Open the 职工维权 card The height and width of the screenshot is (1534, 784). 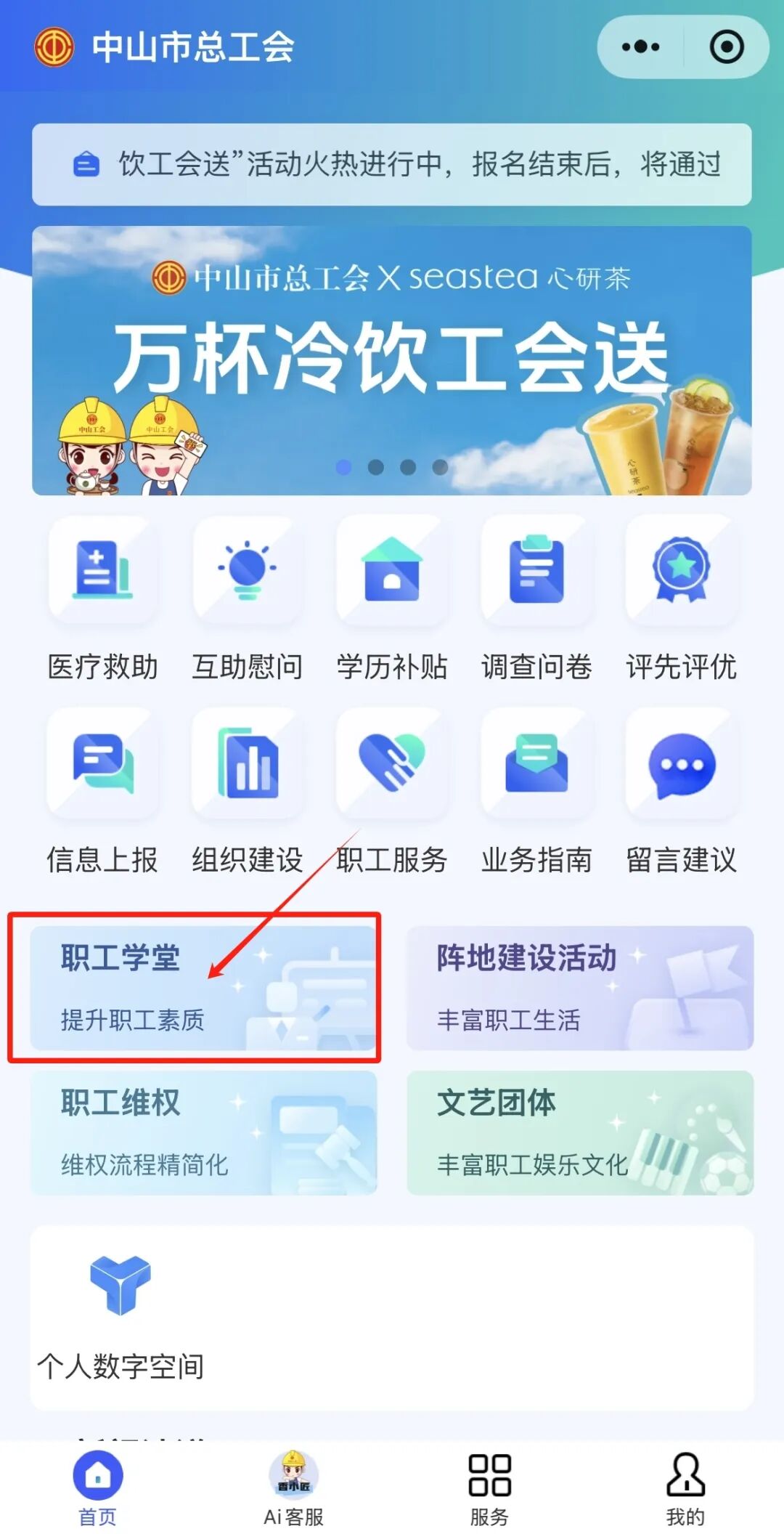(x=203, y=1132)
